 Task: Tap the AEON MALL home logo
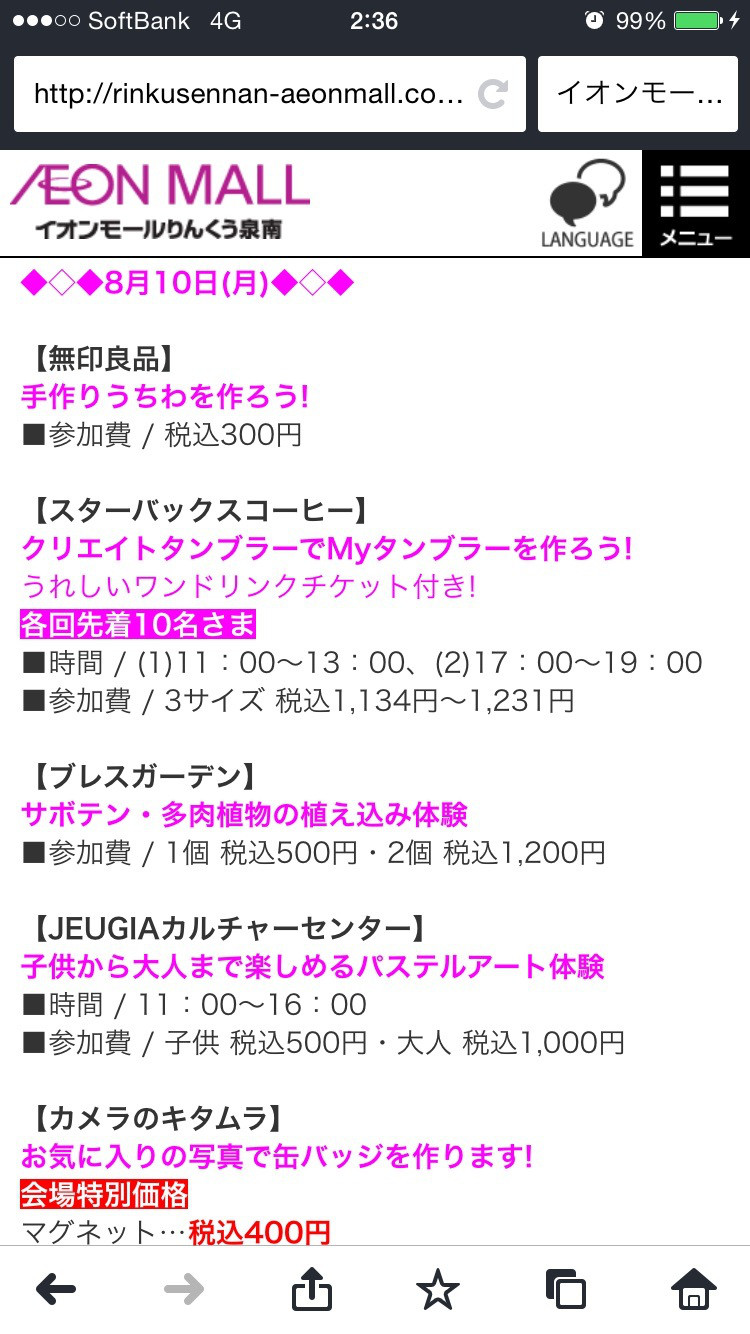(x=161, y=201)
